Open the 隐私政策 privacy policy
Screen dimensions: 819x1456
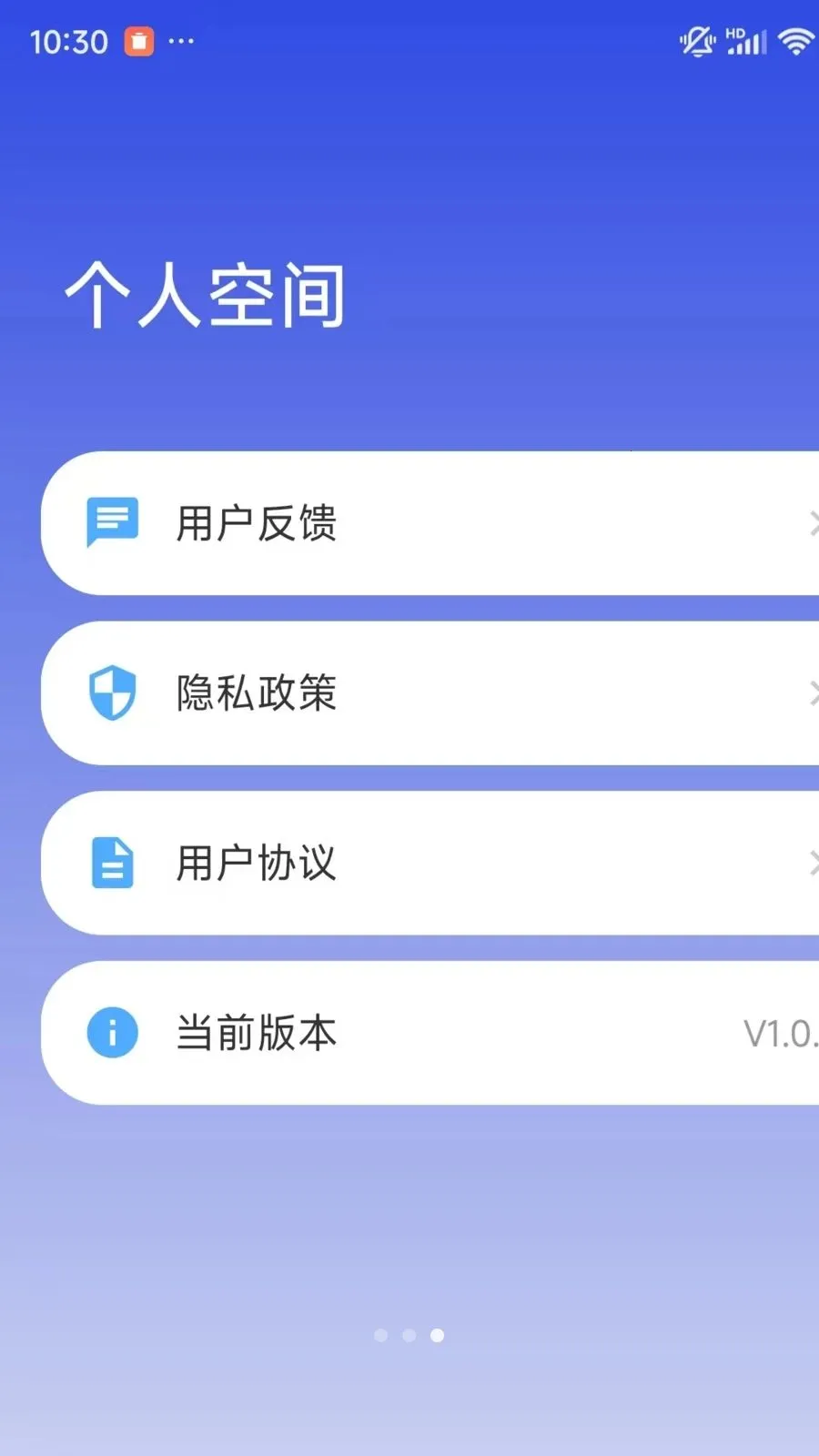364,693
